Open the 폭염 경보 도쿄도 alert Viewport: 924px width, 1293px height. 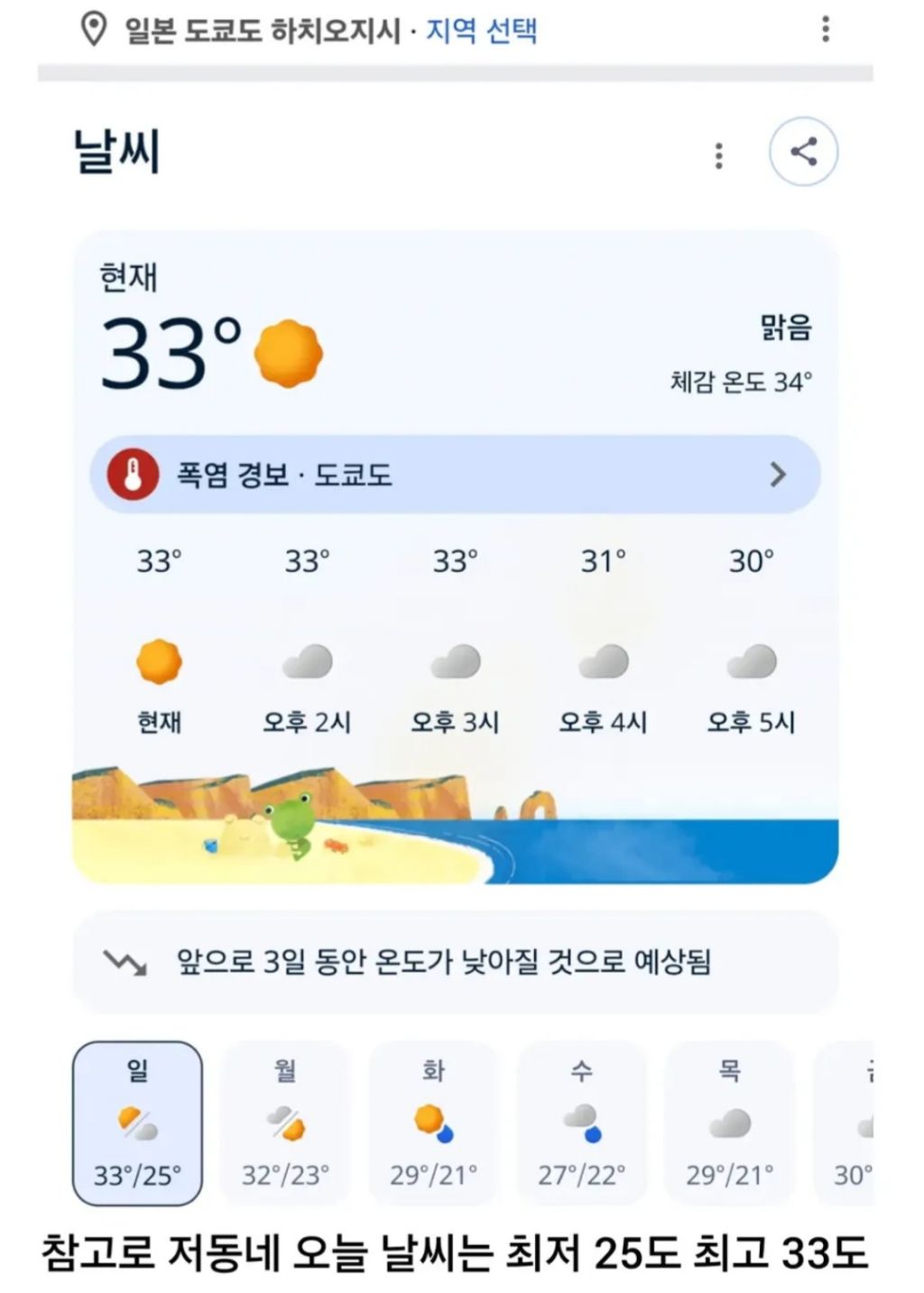pyautogui.click(x=455, y=475)
